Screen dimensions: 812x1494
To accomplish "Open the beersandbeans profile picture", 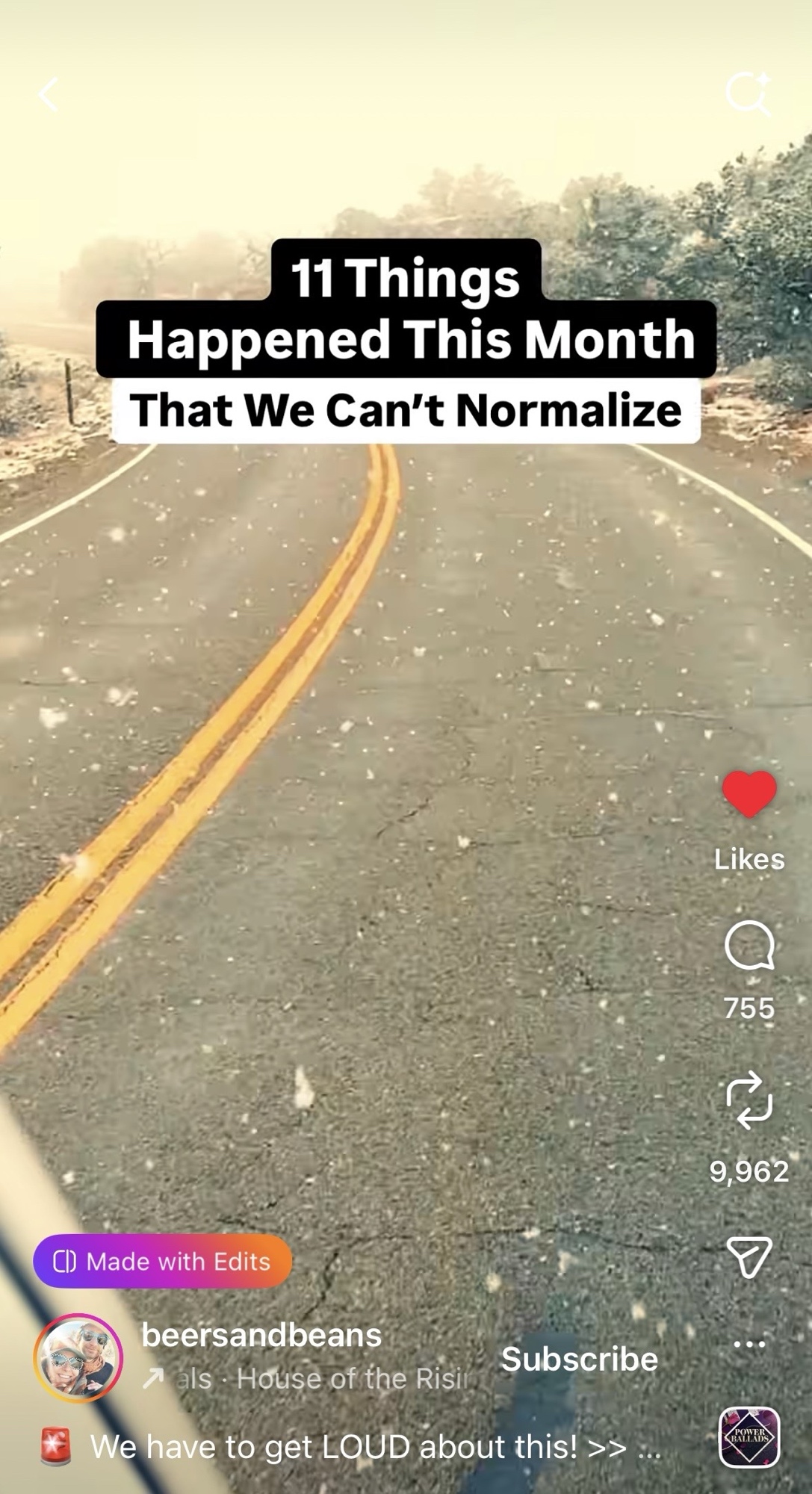I will point(78,1358).
